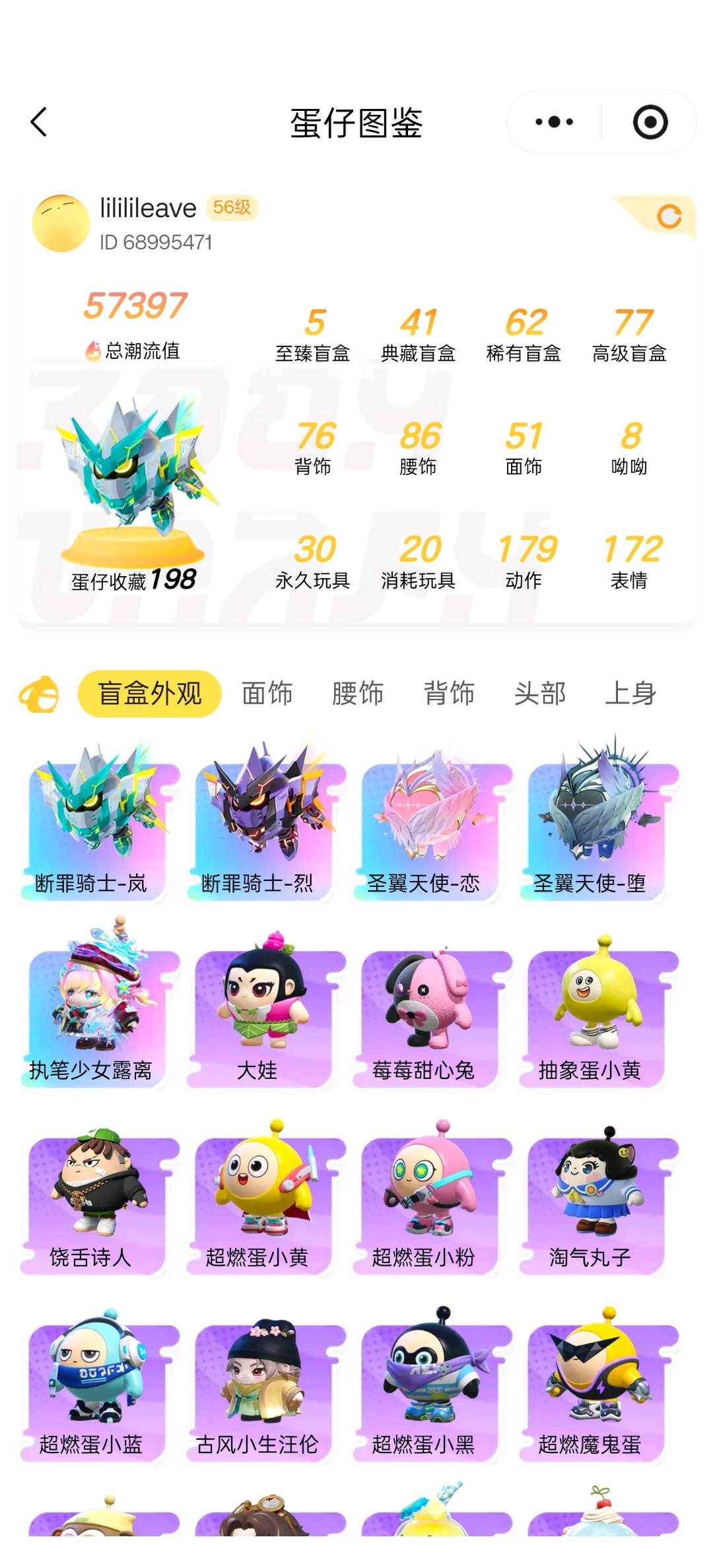Open the 头部 category tab
The height and width of the screenshot is (1568, 713).
coord(540,694)
